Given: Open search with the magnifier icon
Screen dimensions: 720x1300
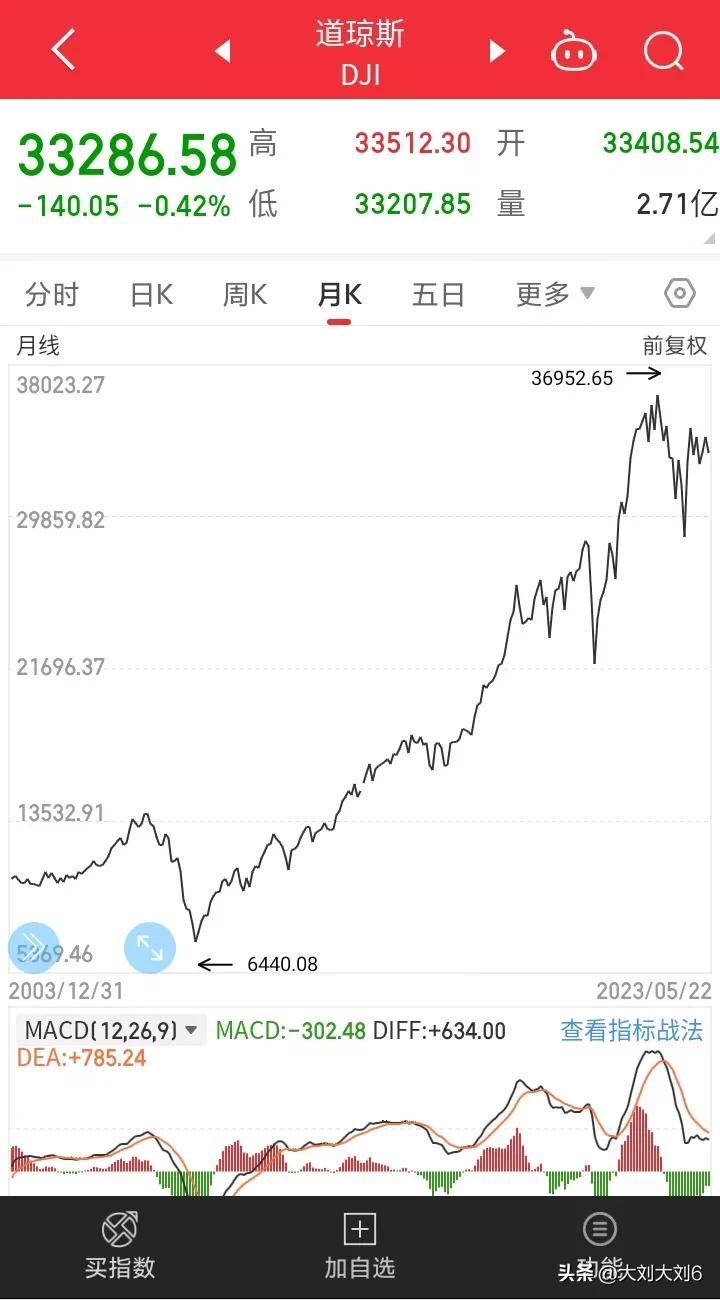Looking at the screenshot, I should pyautogui.click(x=663, y=50).
